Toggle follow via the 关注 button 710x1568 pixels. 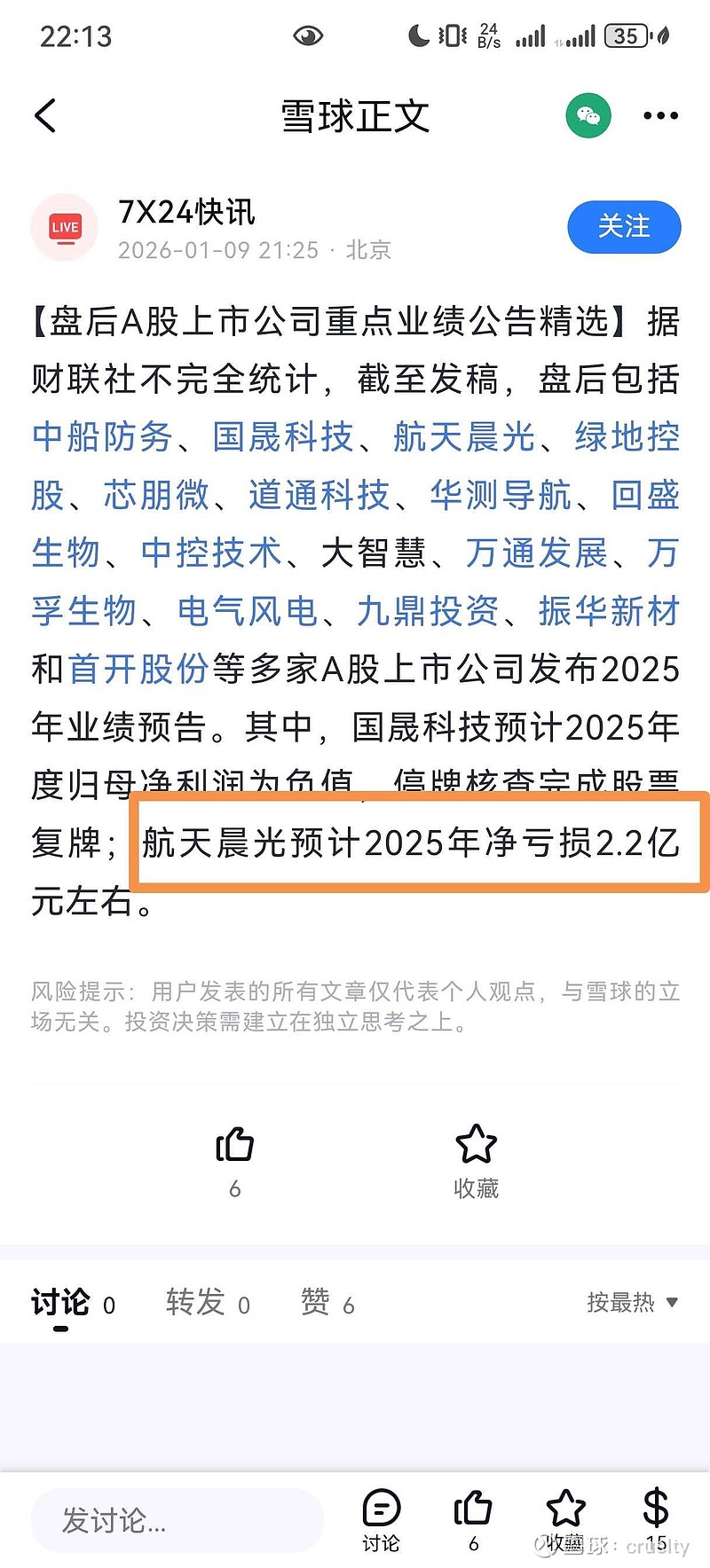tap(623, 227)
